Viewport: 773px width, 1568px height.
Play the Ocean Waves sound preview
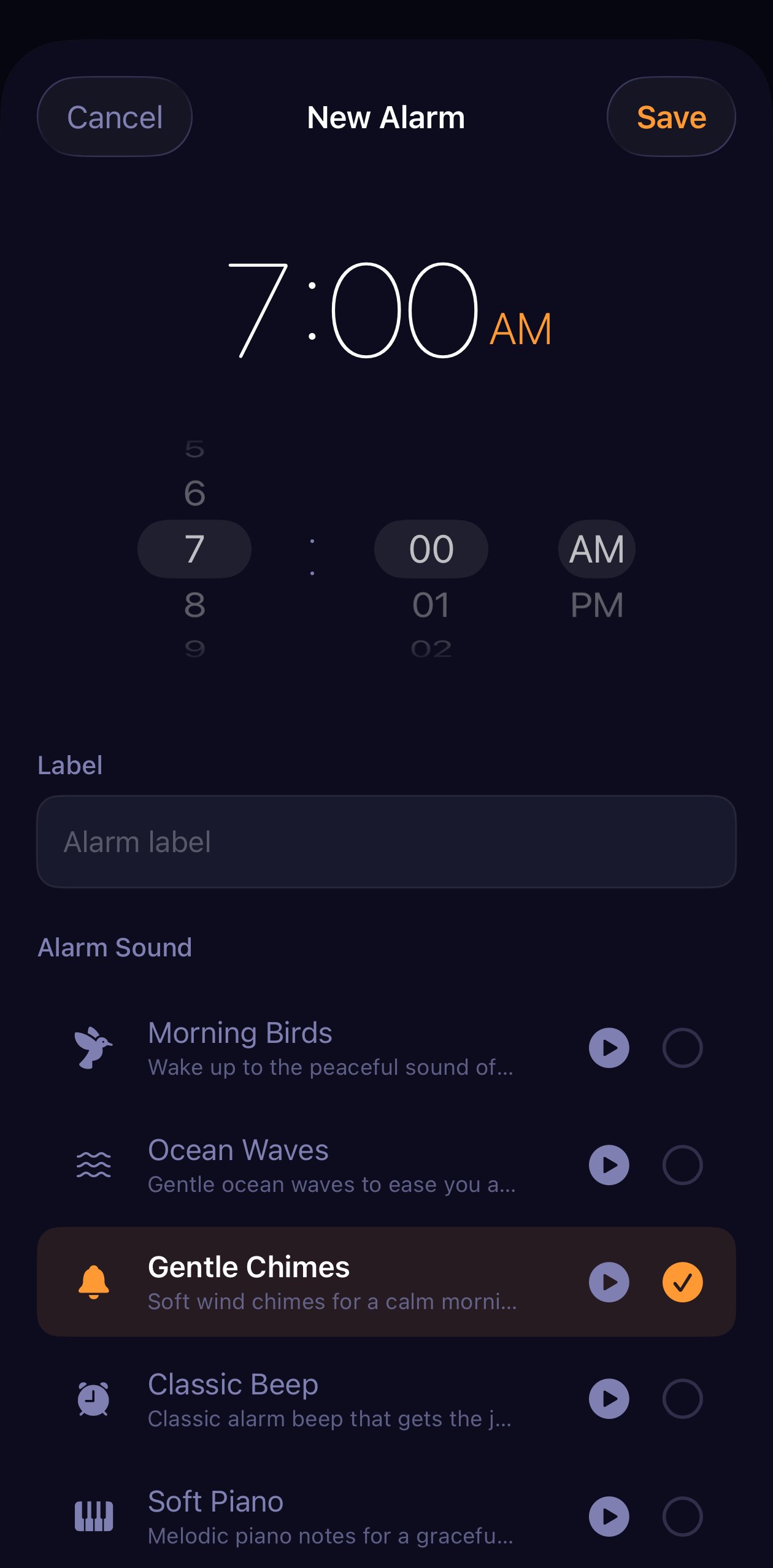(608, 1166)
